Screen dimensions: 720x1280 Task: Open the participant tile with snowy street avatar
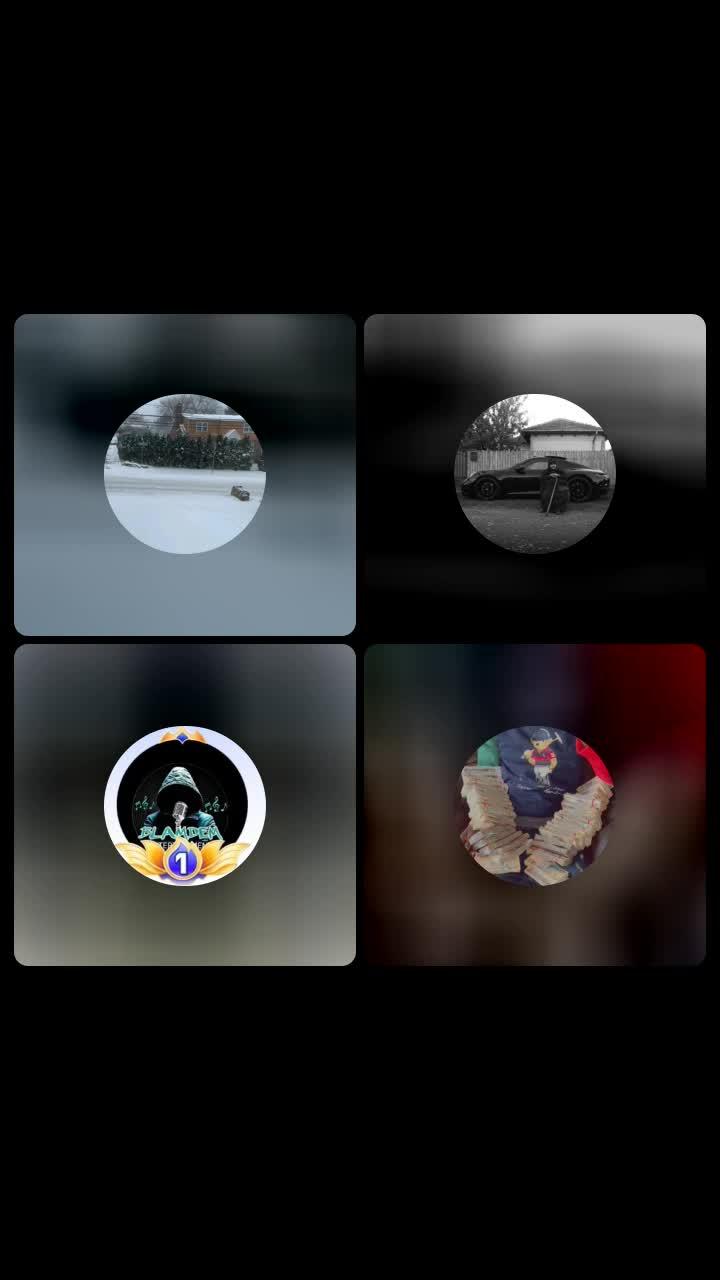(x=185, y=474)
